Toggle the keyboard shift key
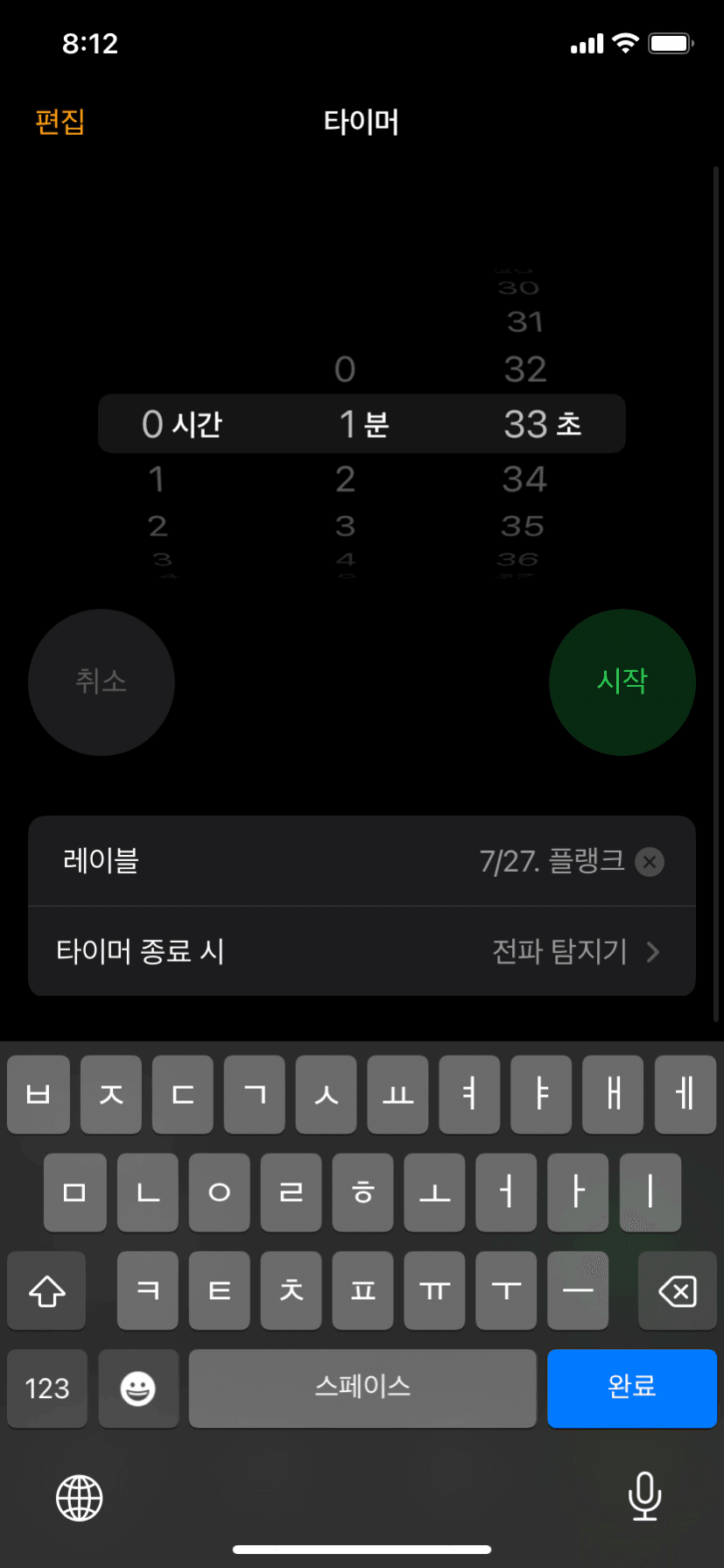Screen dimensions: 724x1568 (x=47, y=1291)
